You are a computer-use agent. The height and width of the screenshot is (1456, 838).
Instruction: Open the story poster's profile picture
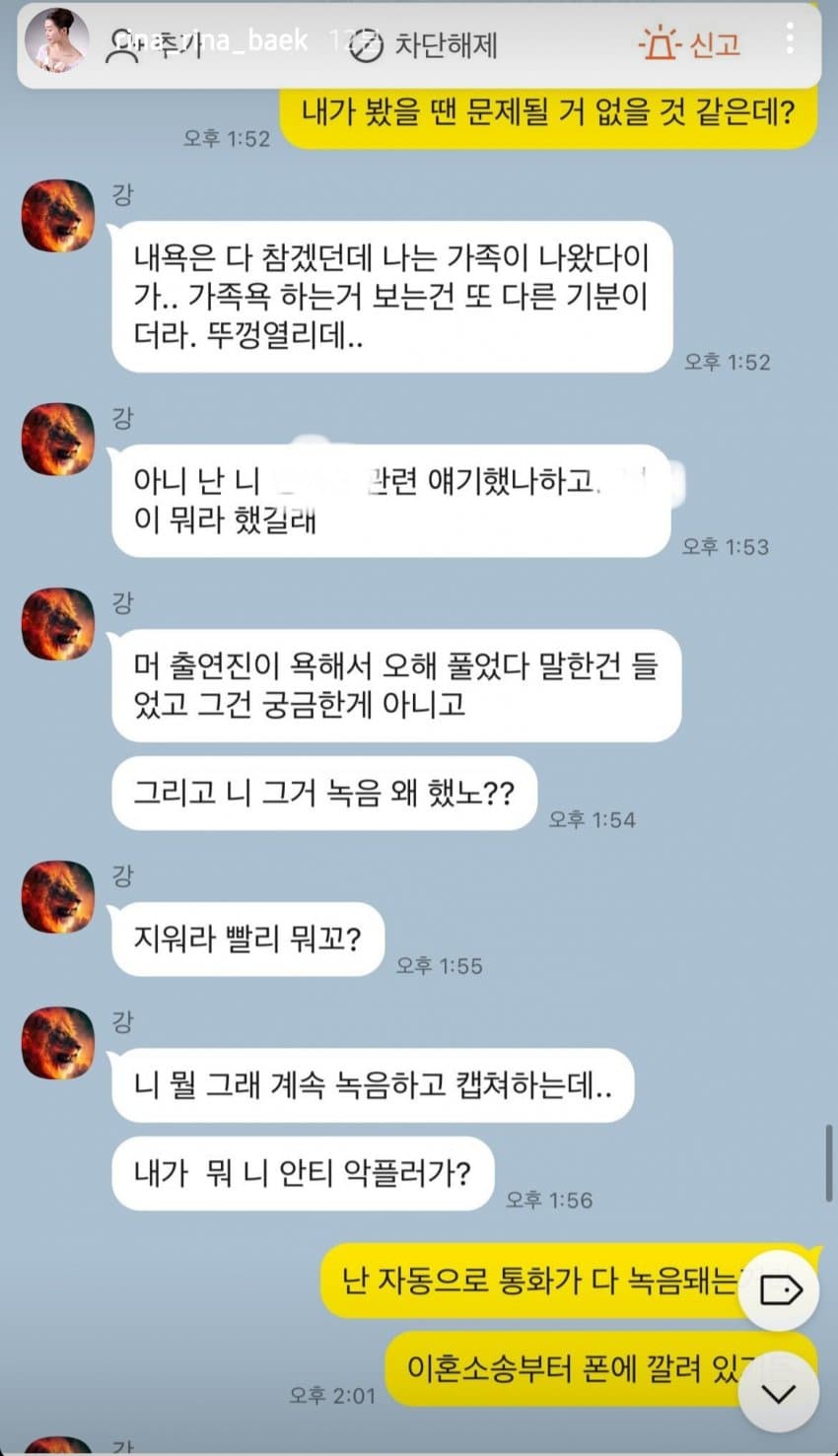tap(57, 41)
